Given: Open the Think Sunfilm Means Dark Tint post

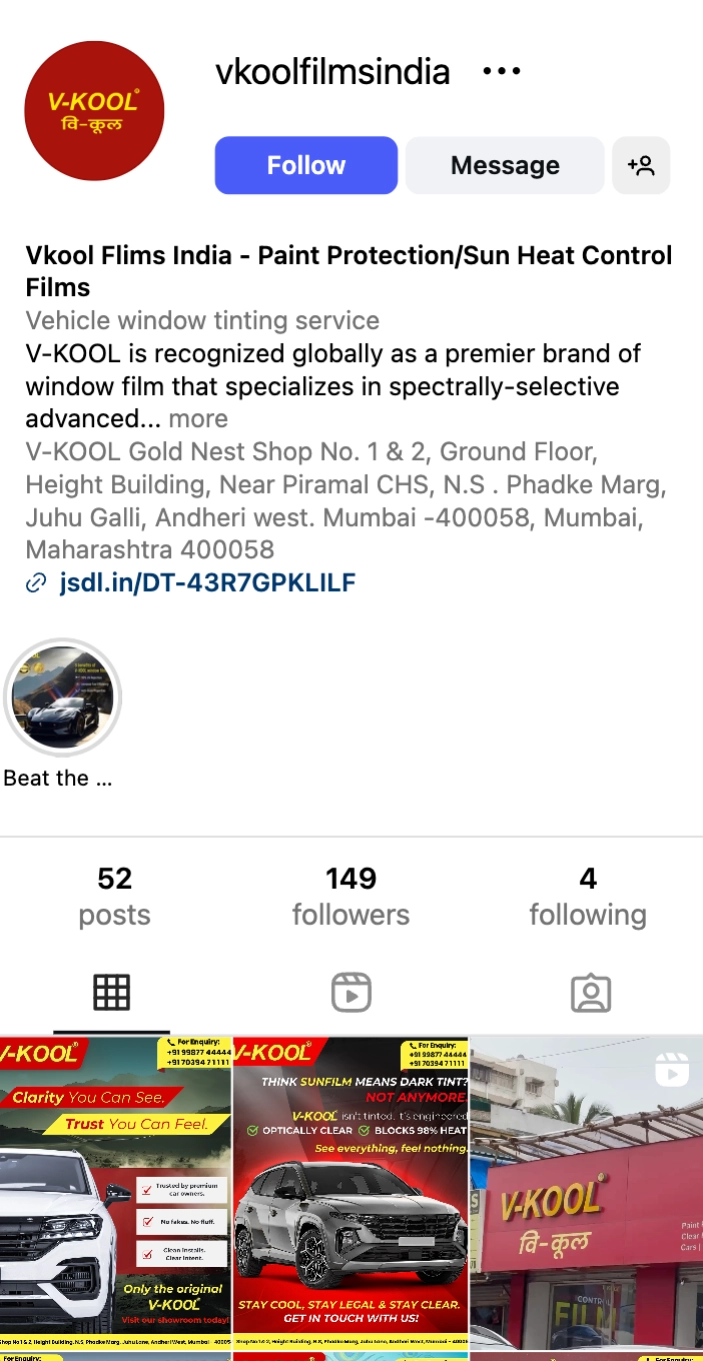Looking at the screenshot, I should [351, 1195].
